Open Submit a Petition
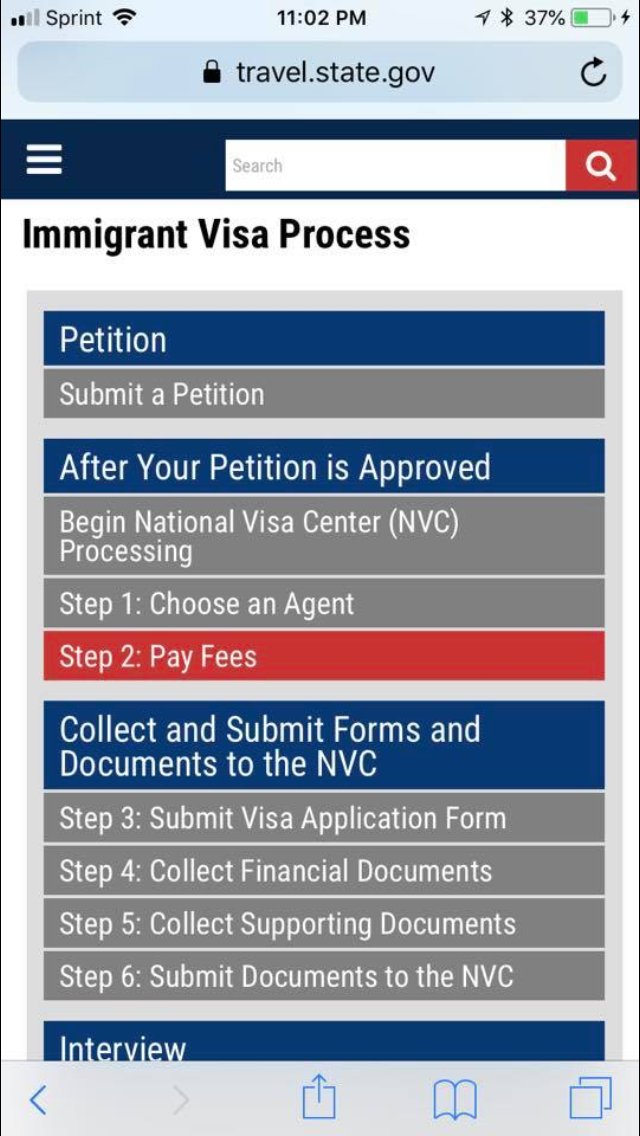The image size is (640, 1136). (324, 393)
